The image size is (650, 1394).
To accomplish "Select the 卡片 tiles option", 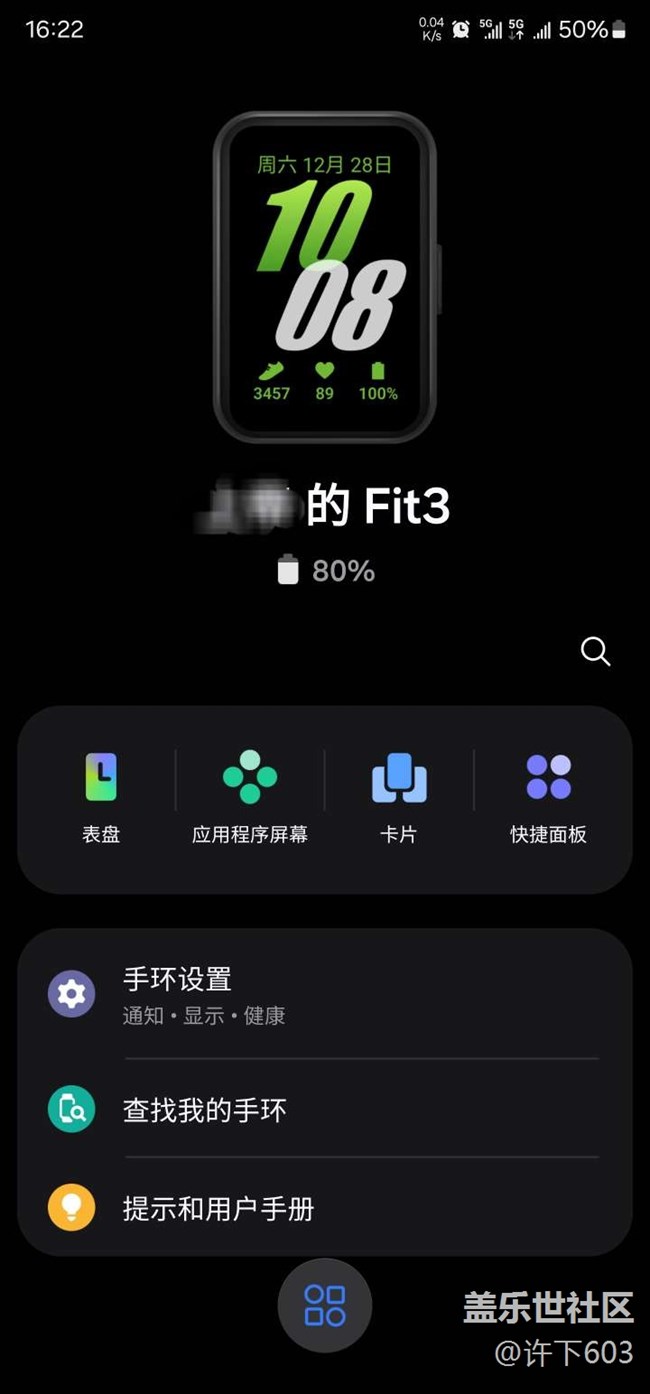I will [399, 797].
